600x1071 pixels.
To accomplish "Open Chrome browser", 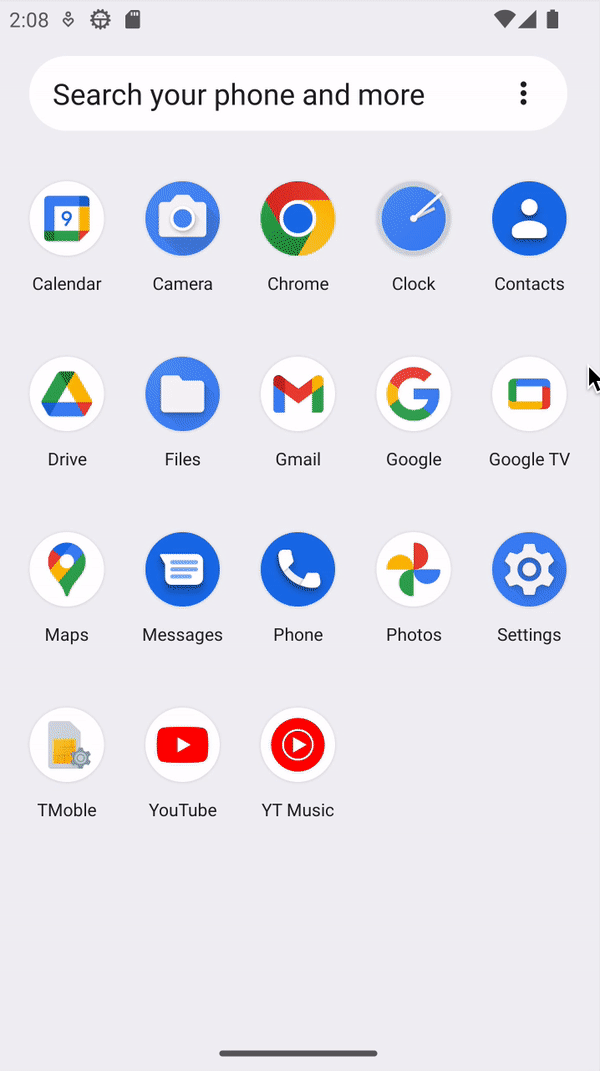I will pyautogui.click(x=298, y=219).
